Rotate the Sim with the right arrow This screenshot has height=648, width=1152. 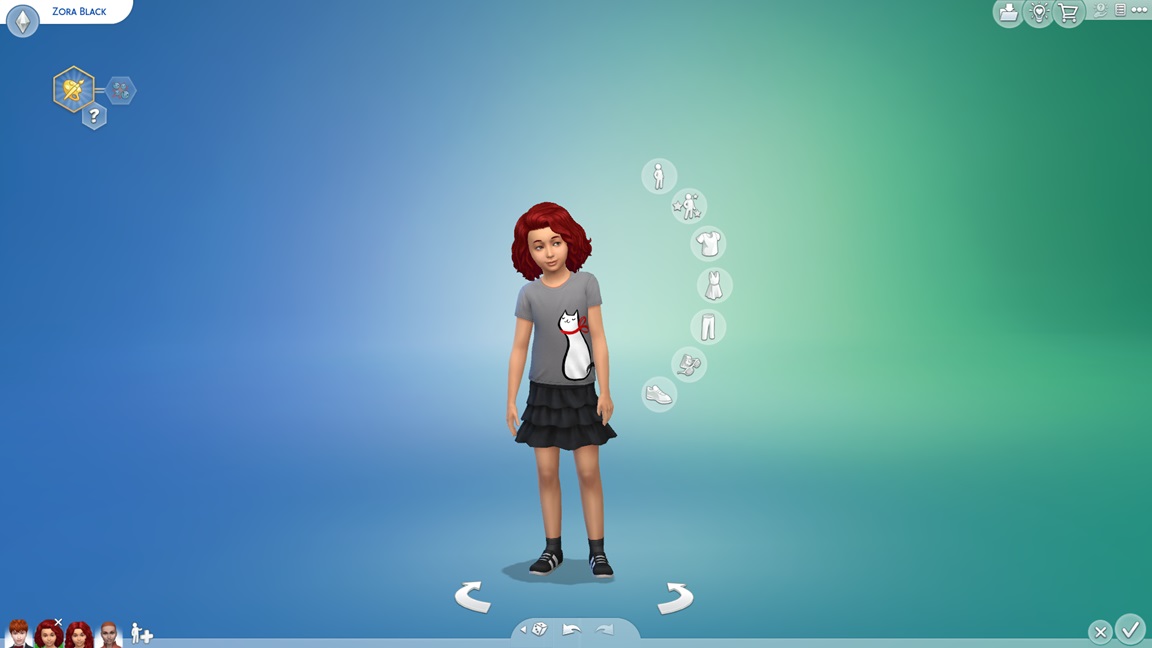(675, 597)
